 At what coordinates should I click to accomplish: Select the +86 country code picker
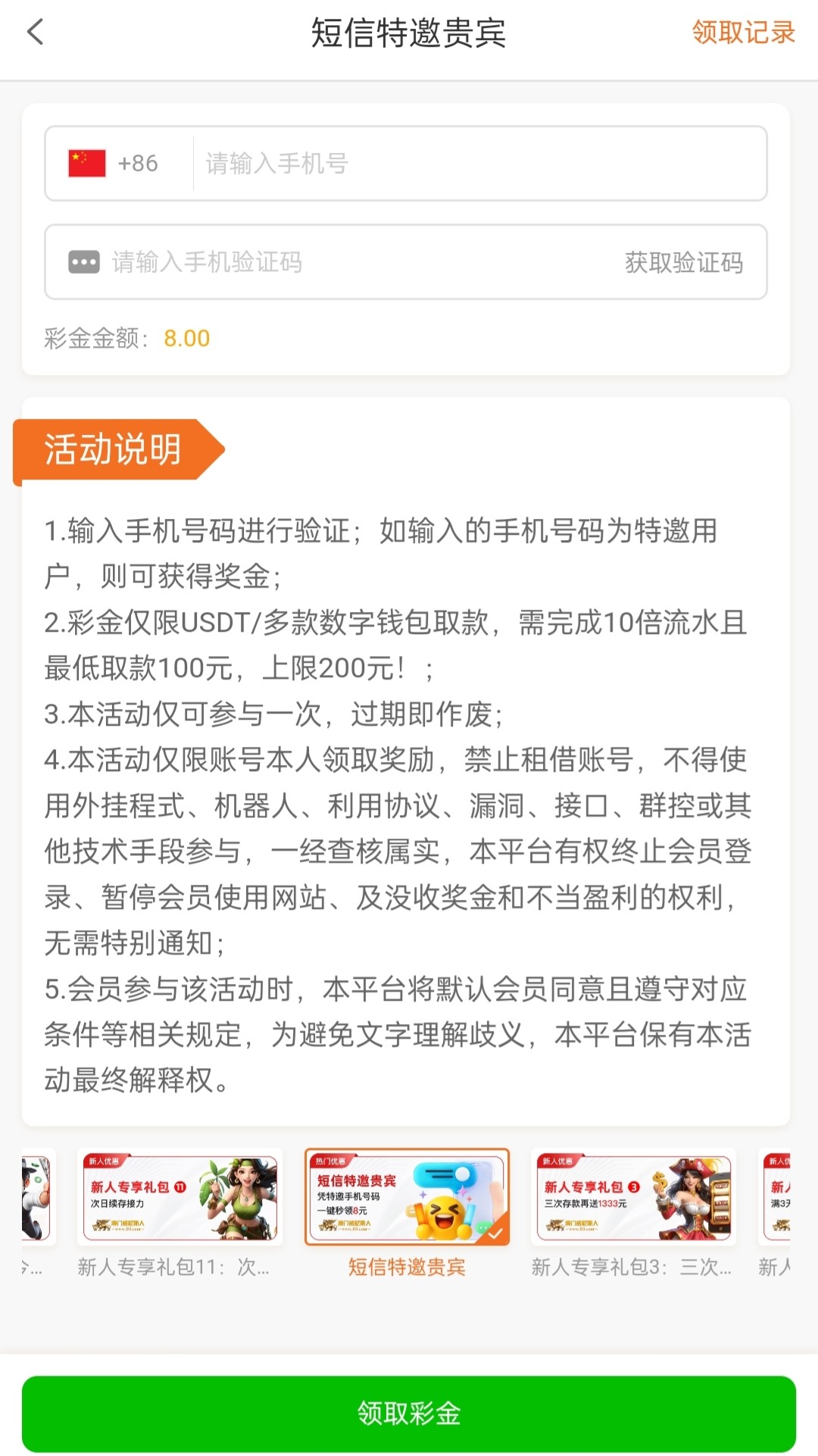pyautogui.click(x=115, y=164)
